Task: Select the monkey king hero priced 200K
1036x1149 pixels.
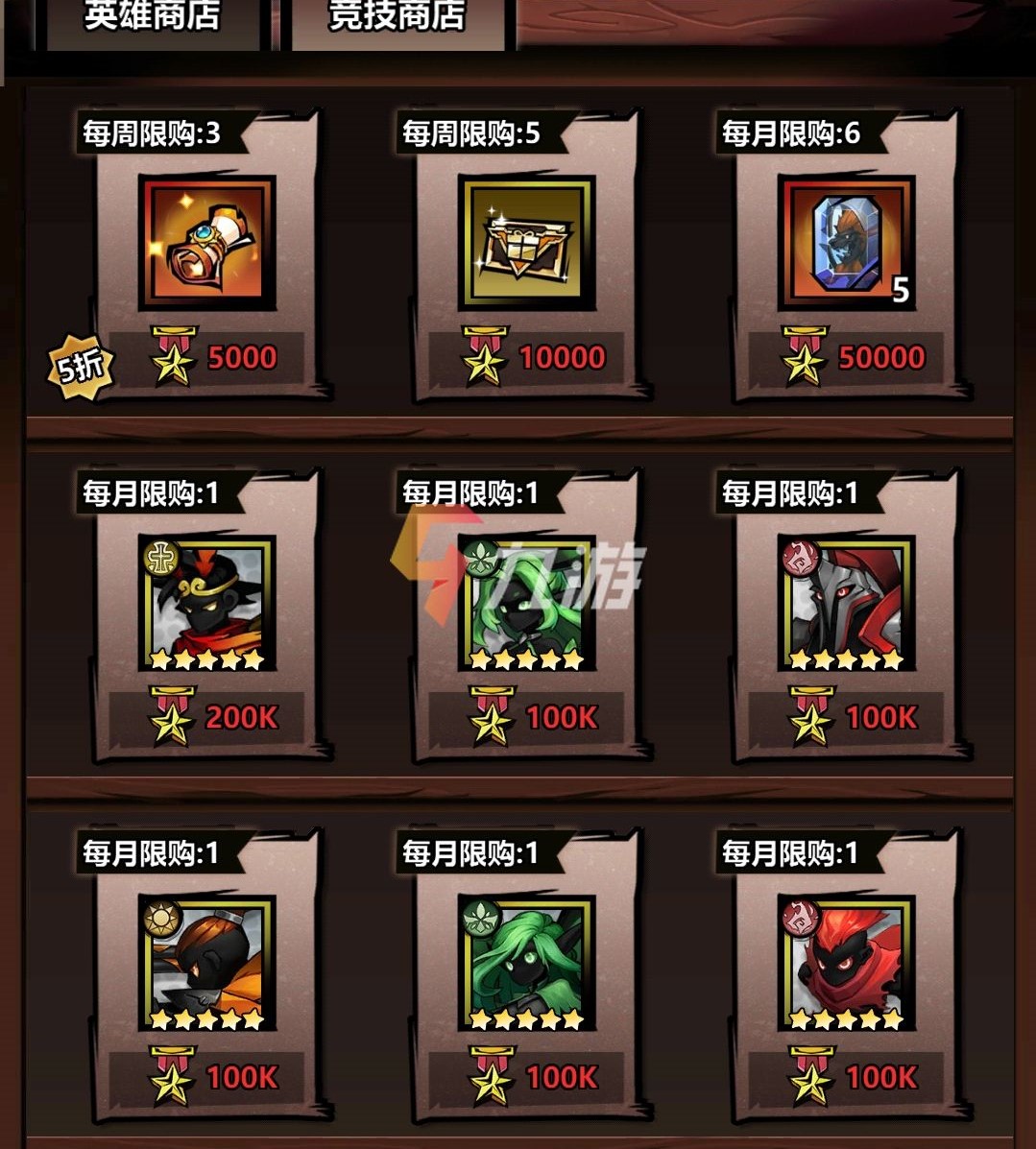Action: pyautogui.click(x=206, y=604)
